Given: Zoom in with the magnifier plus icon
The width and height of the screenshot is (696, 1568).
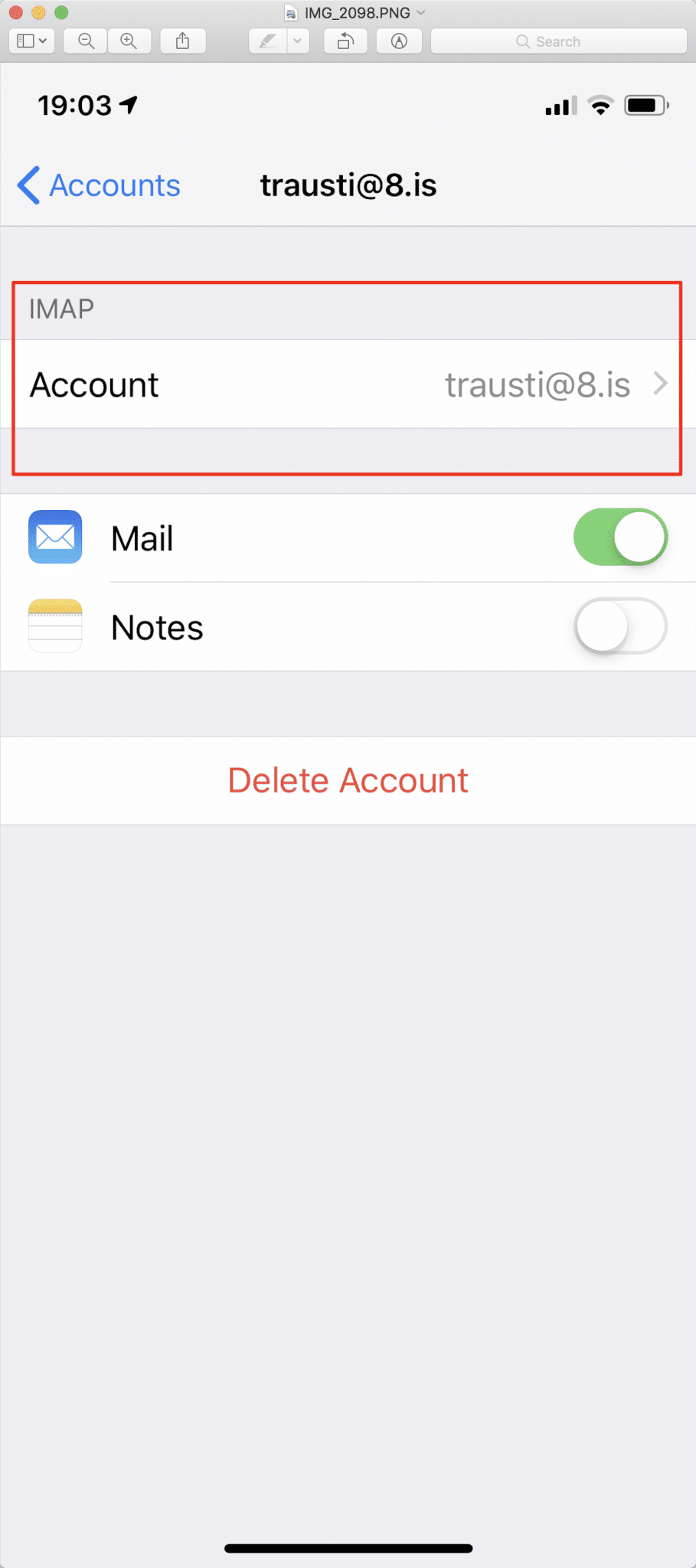Looking at the screenshot, I should tap(129, 41).
